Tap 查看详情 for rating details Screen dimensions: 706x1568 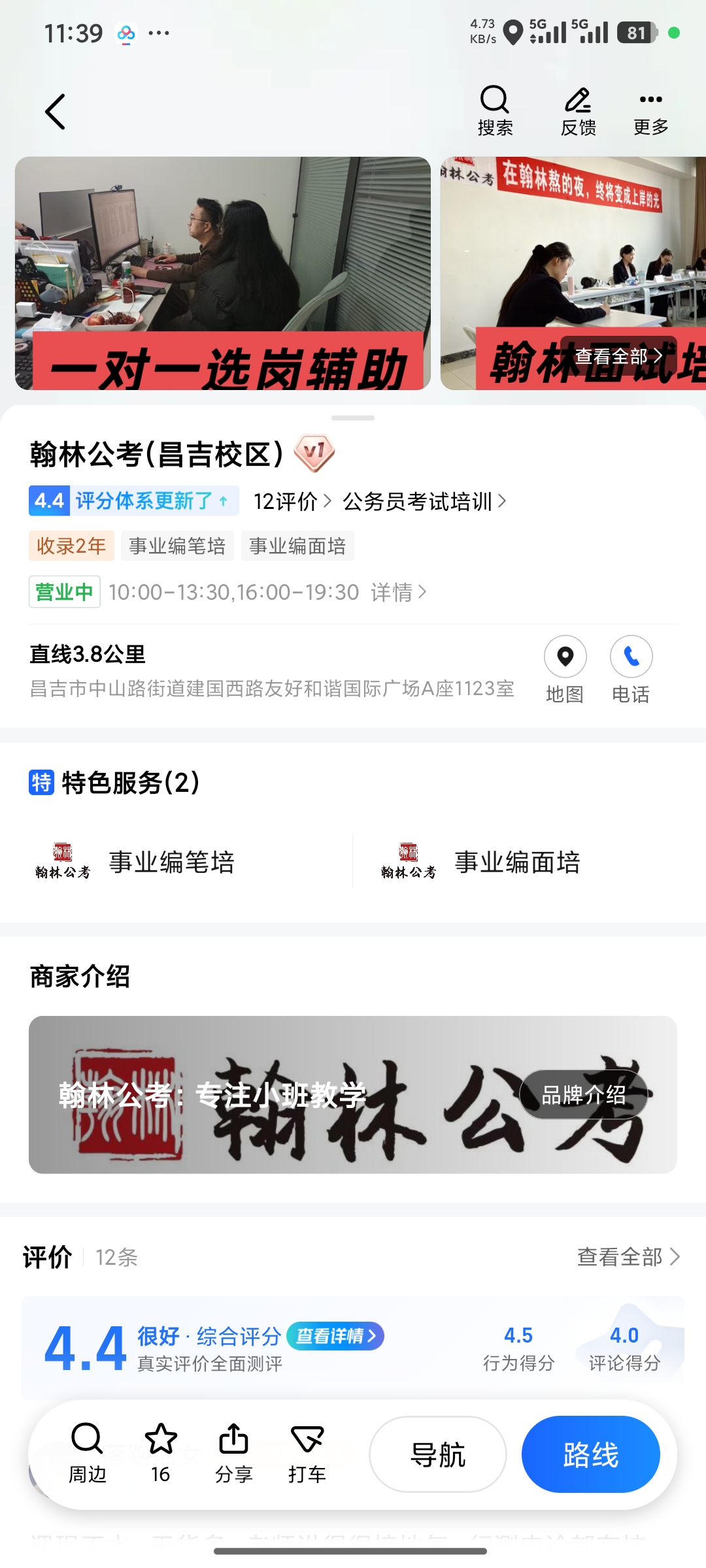point(335,1336)
